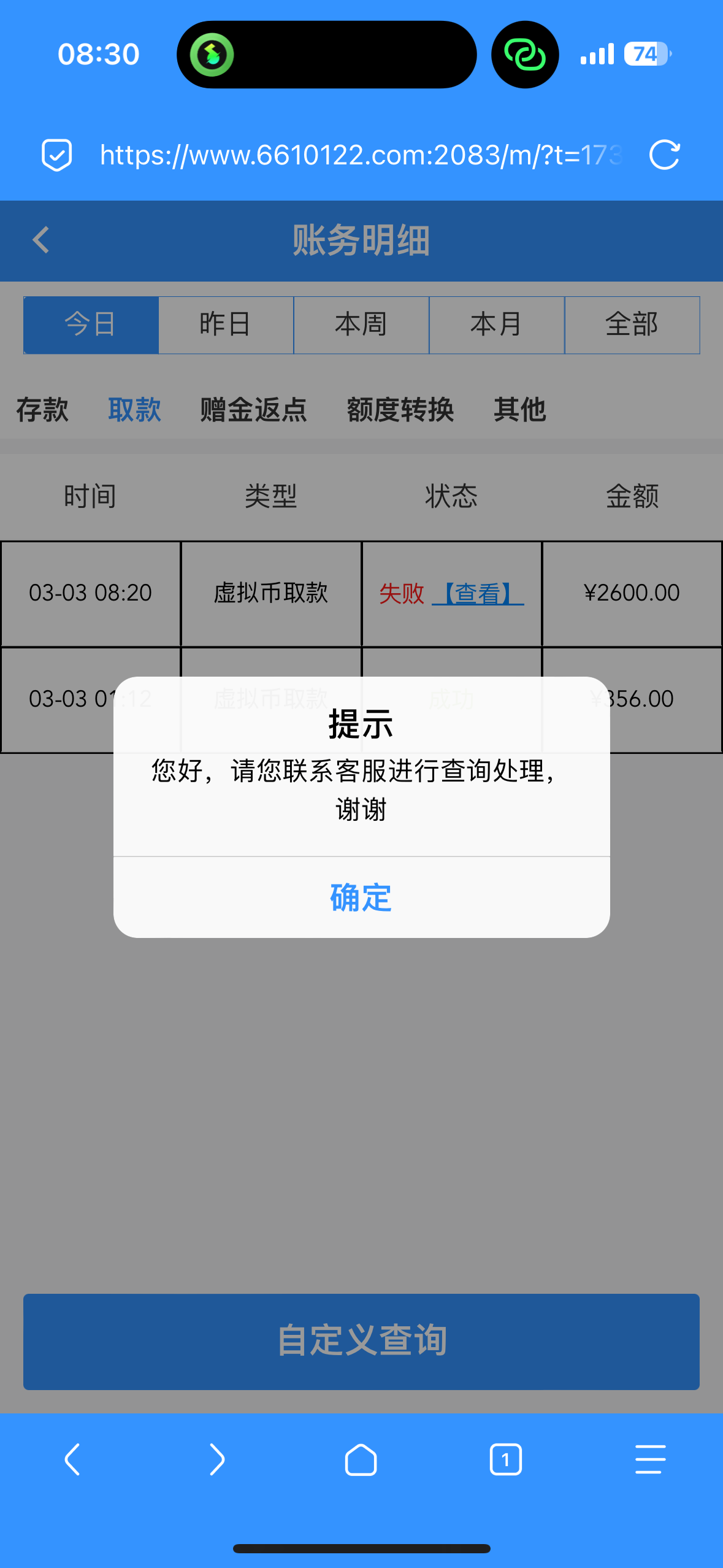Enable the 全部 records filter

(632, 325)
